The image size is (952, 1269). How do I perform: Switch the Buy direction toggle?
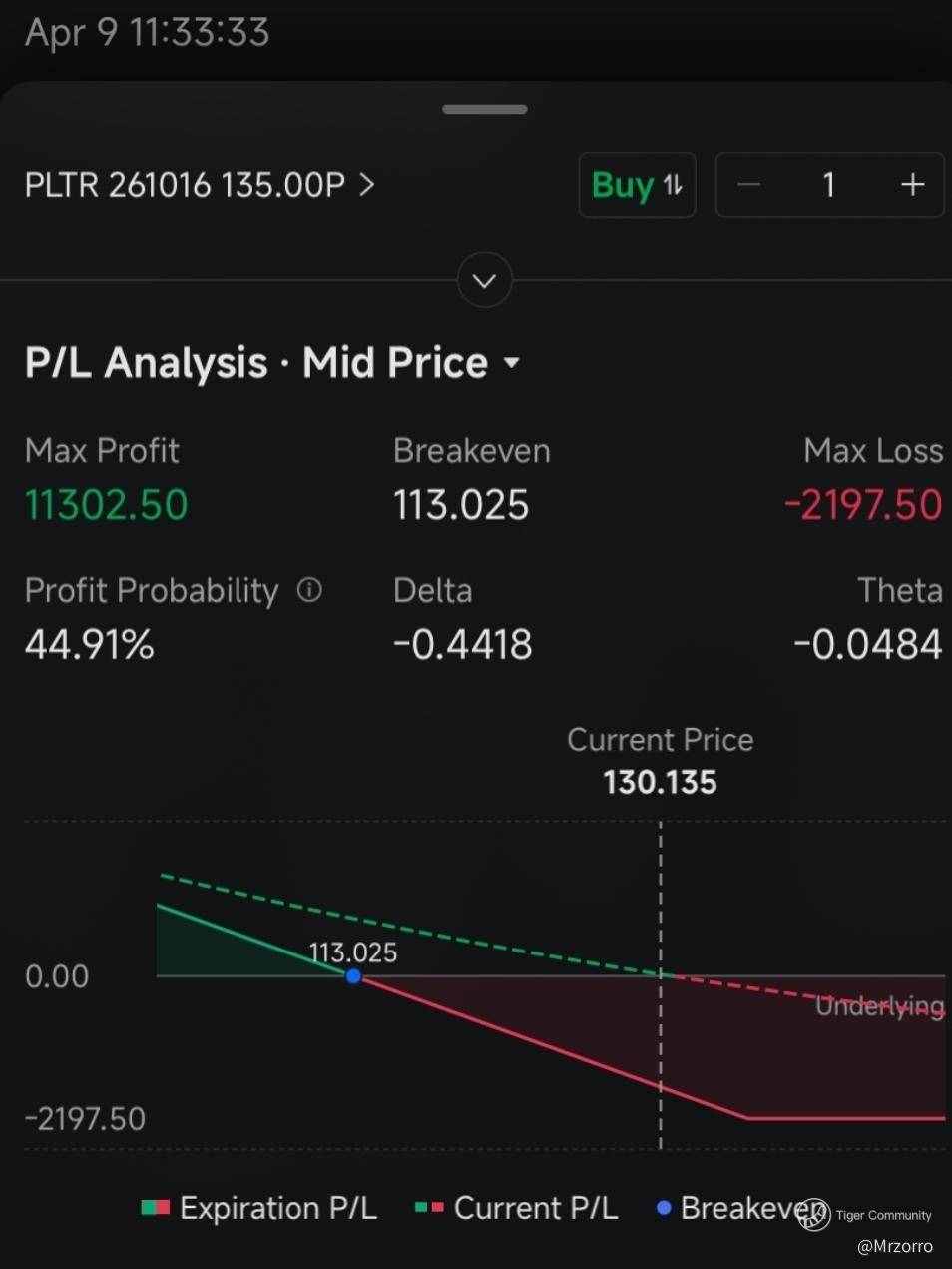(637, 185)
